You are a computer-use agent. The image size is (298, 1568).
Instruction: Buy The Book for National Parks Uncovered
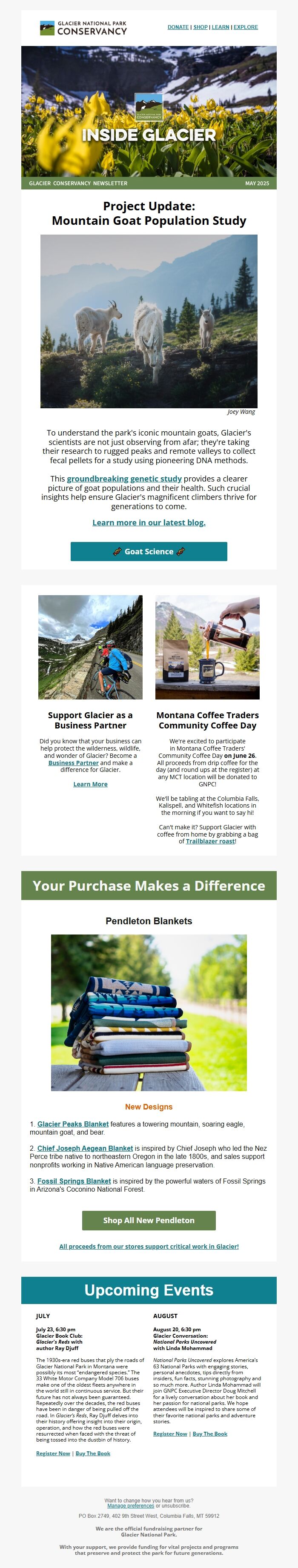tap(210, 1434)
